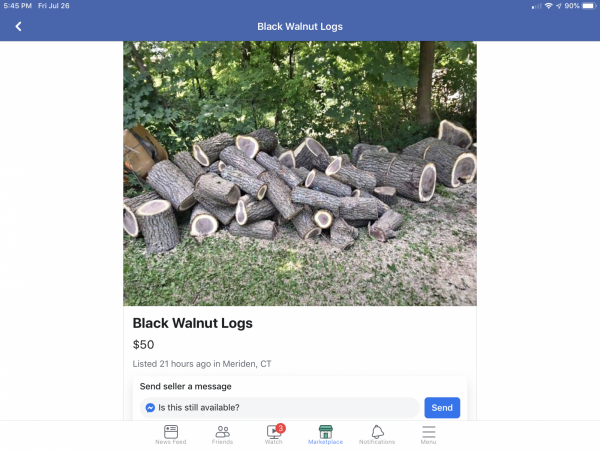Tap the 'Is this still available?' message field
The height and width of the screenshot is (450, 600).
[279, 407]
